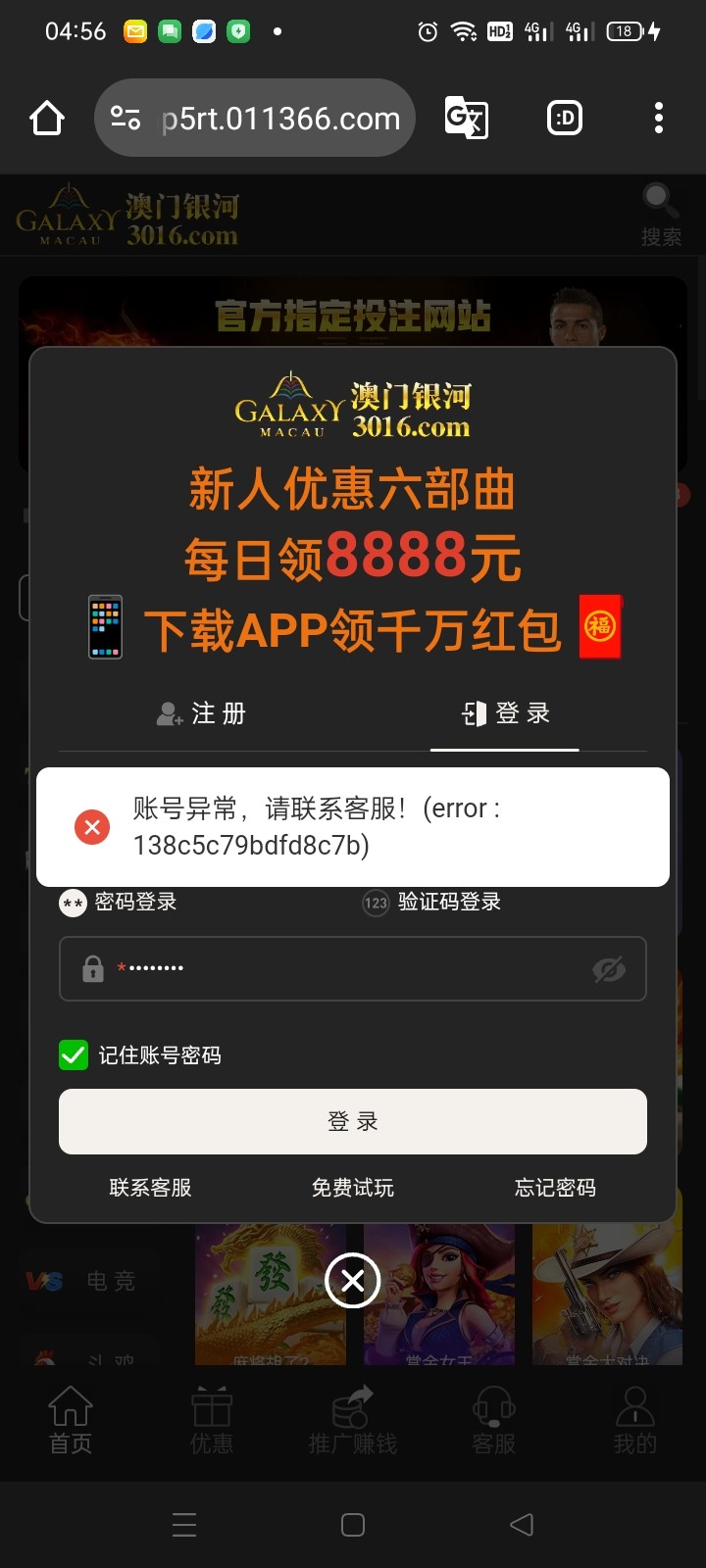This screenshot has height=1568, width=706.
Task: Select 验证码登录 option
Action: tap(431, 902)
